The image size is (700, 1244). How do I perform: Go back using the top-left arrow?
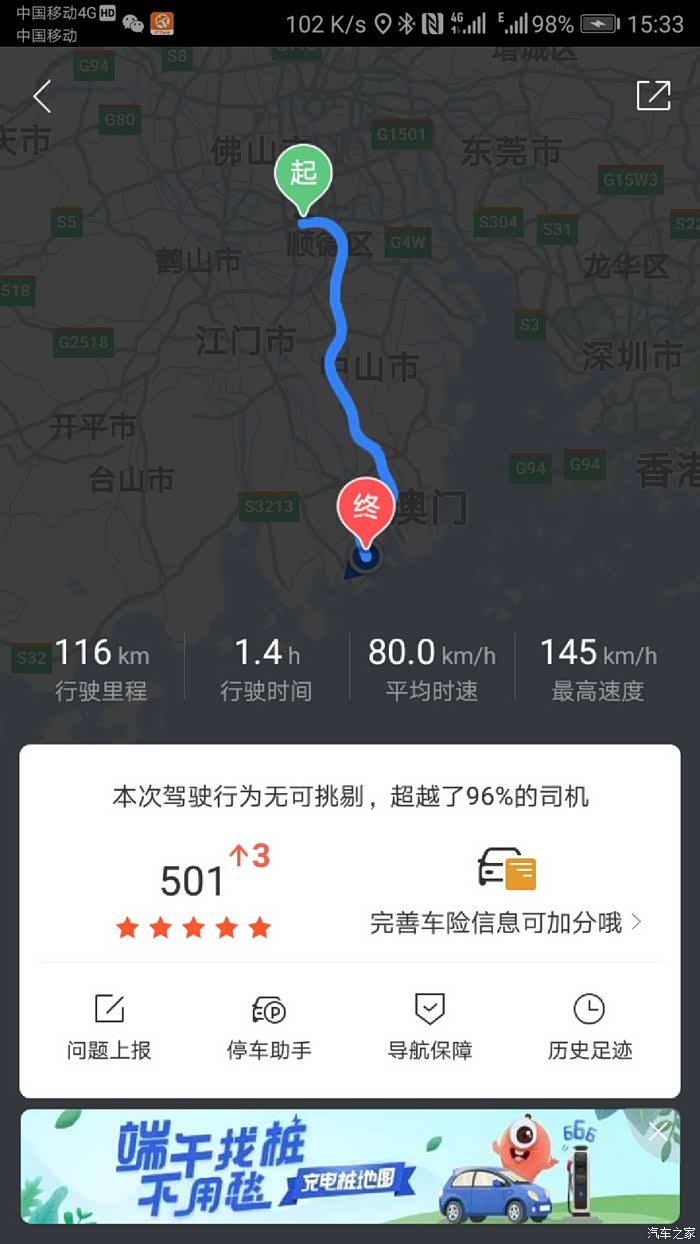pos(42,97)
